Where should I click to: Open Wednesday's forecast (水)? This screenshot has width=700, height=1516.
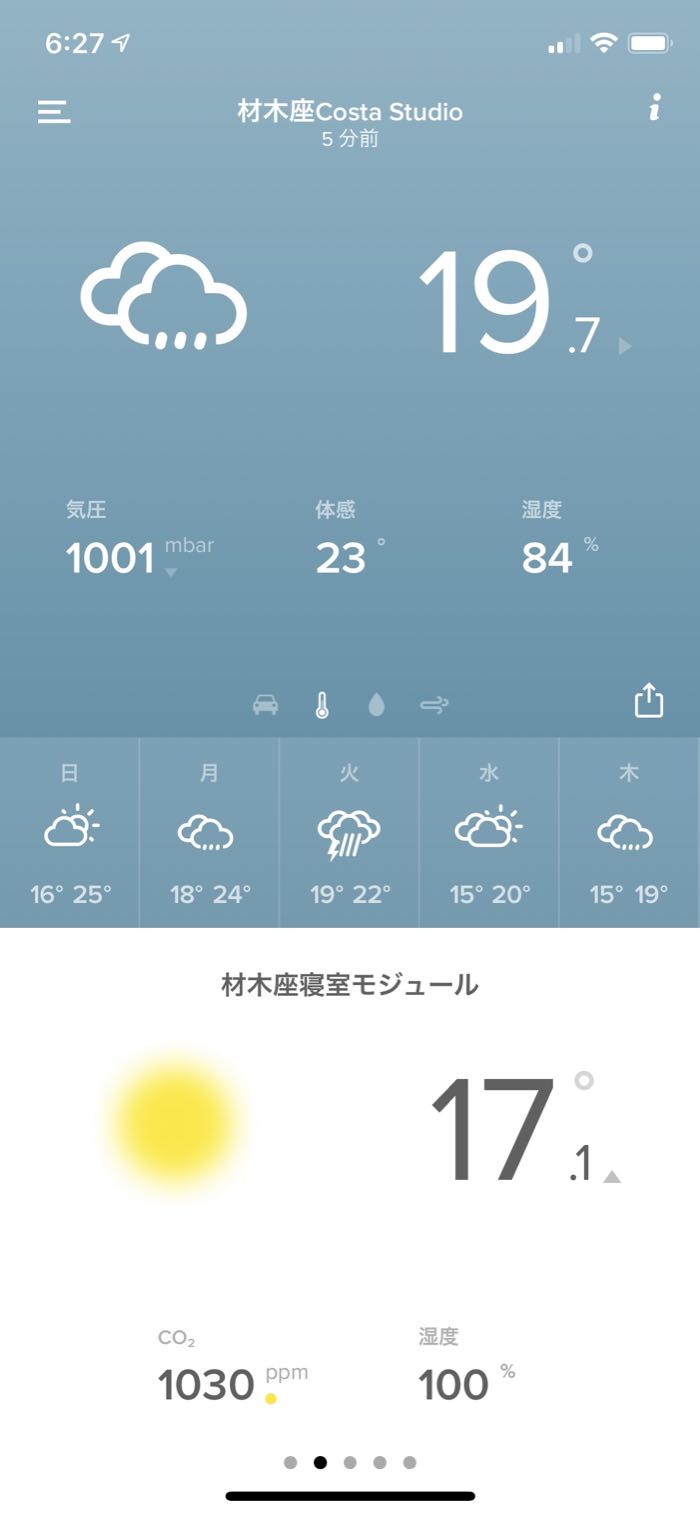(x=489, y=833)
